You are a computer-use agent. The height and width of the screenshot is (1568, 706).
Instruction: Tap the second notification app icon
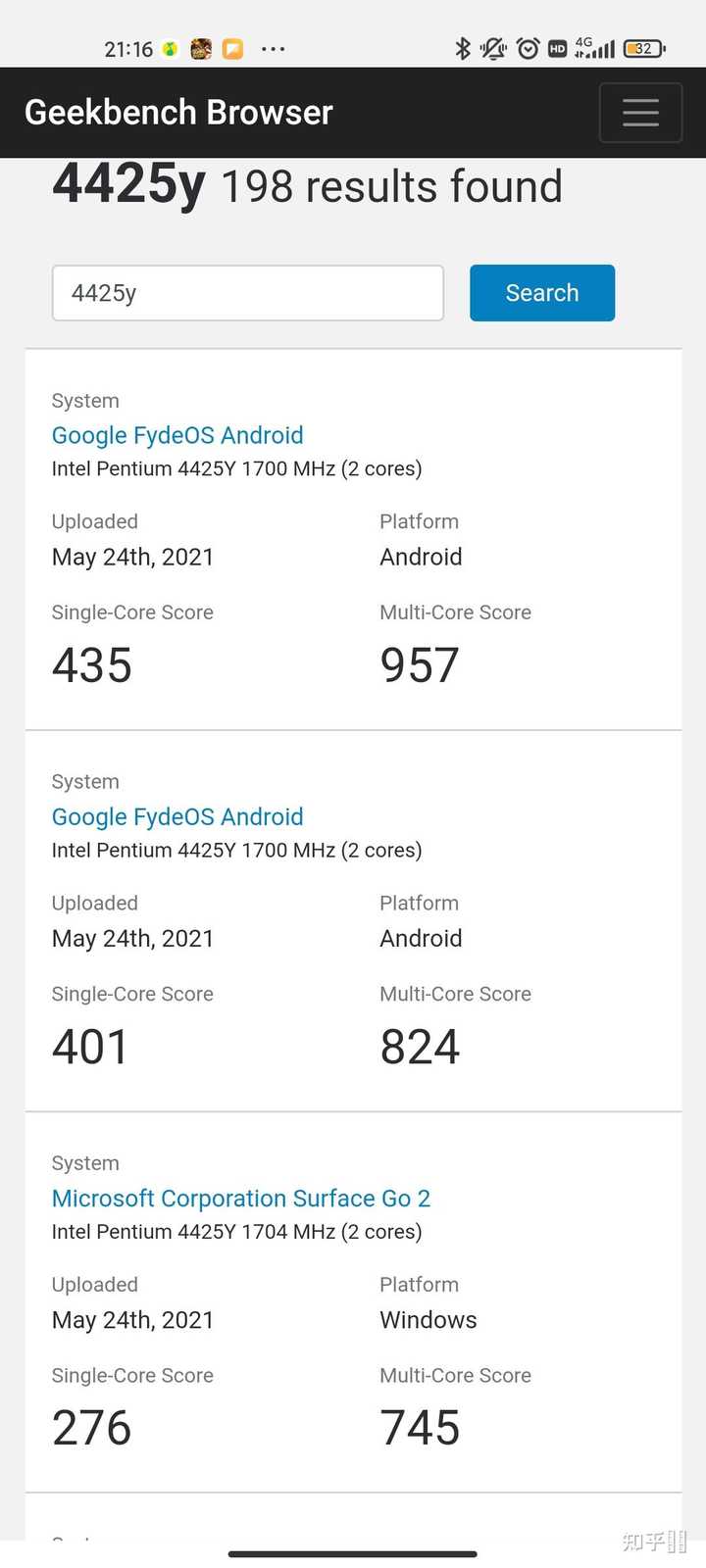[200, 47]
